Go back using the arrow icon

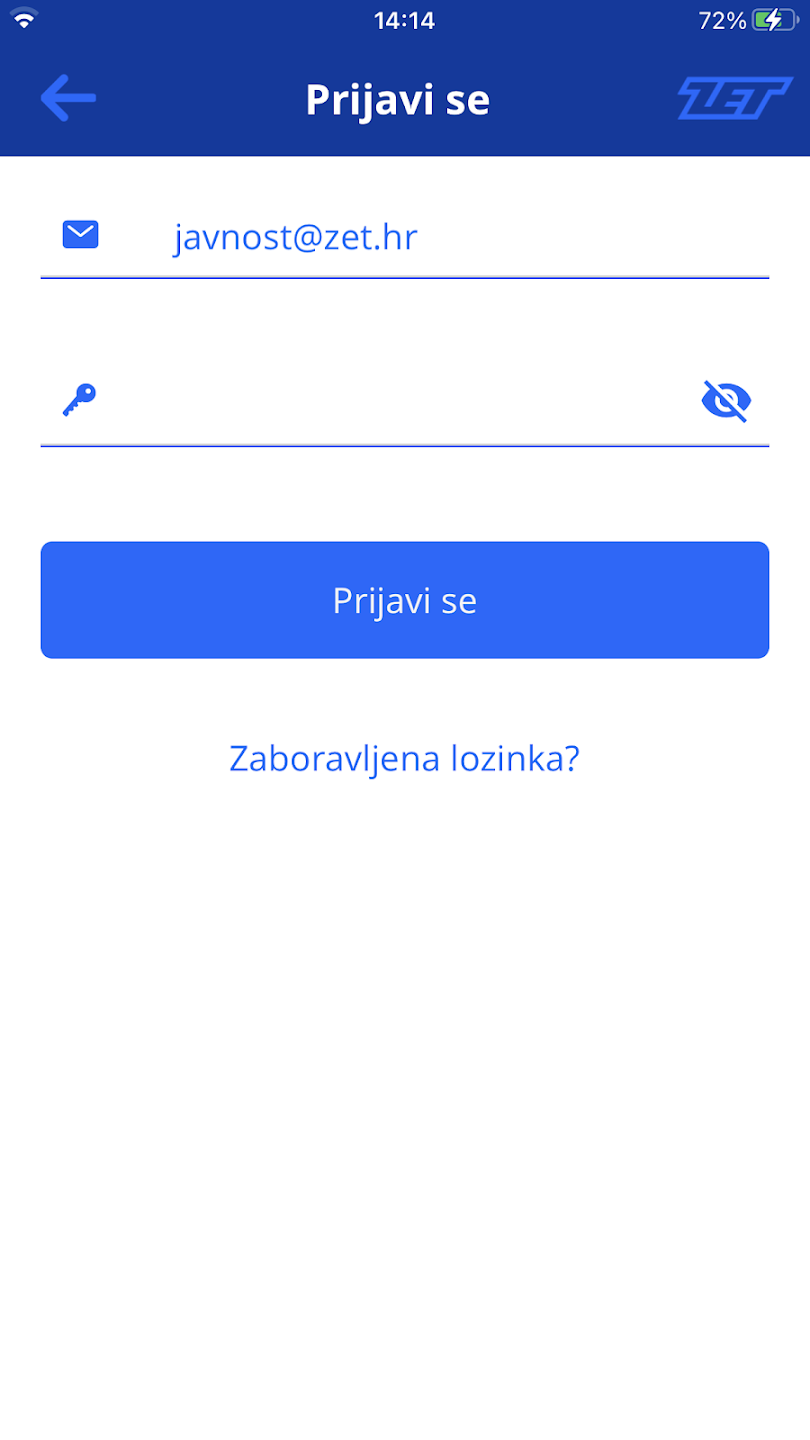[68, 98]
